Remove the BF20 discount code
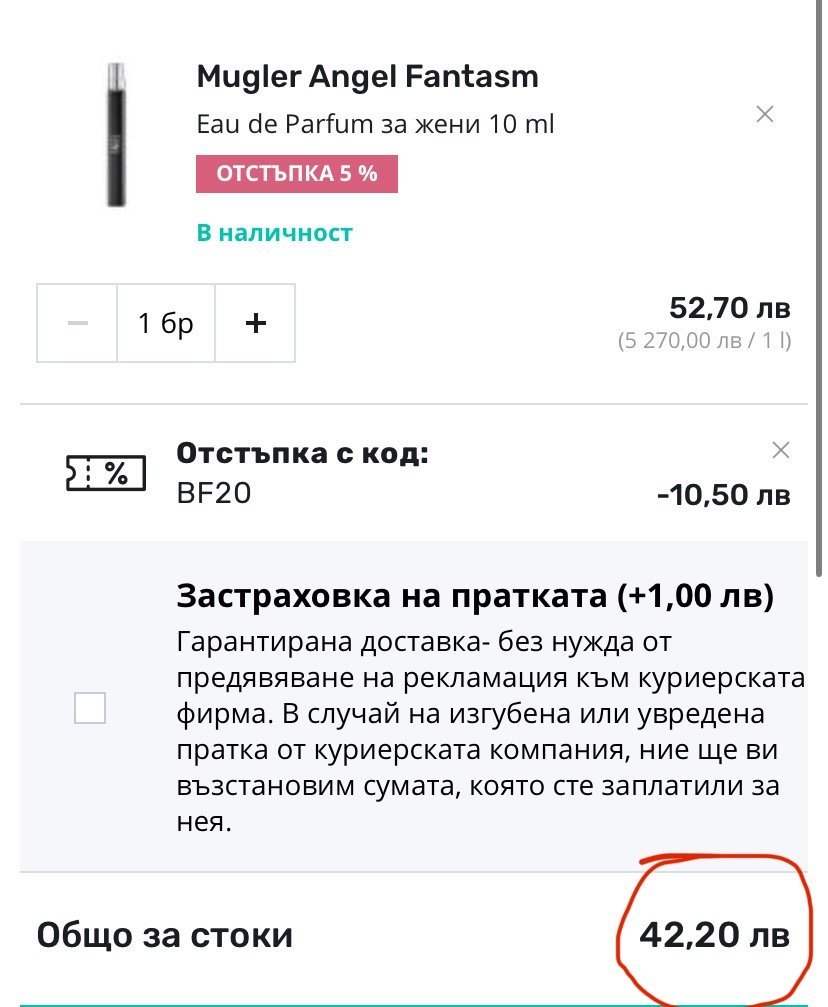Image resolution: width=828 pixels, height=1007 pixels. click(x=781, y=451)
